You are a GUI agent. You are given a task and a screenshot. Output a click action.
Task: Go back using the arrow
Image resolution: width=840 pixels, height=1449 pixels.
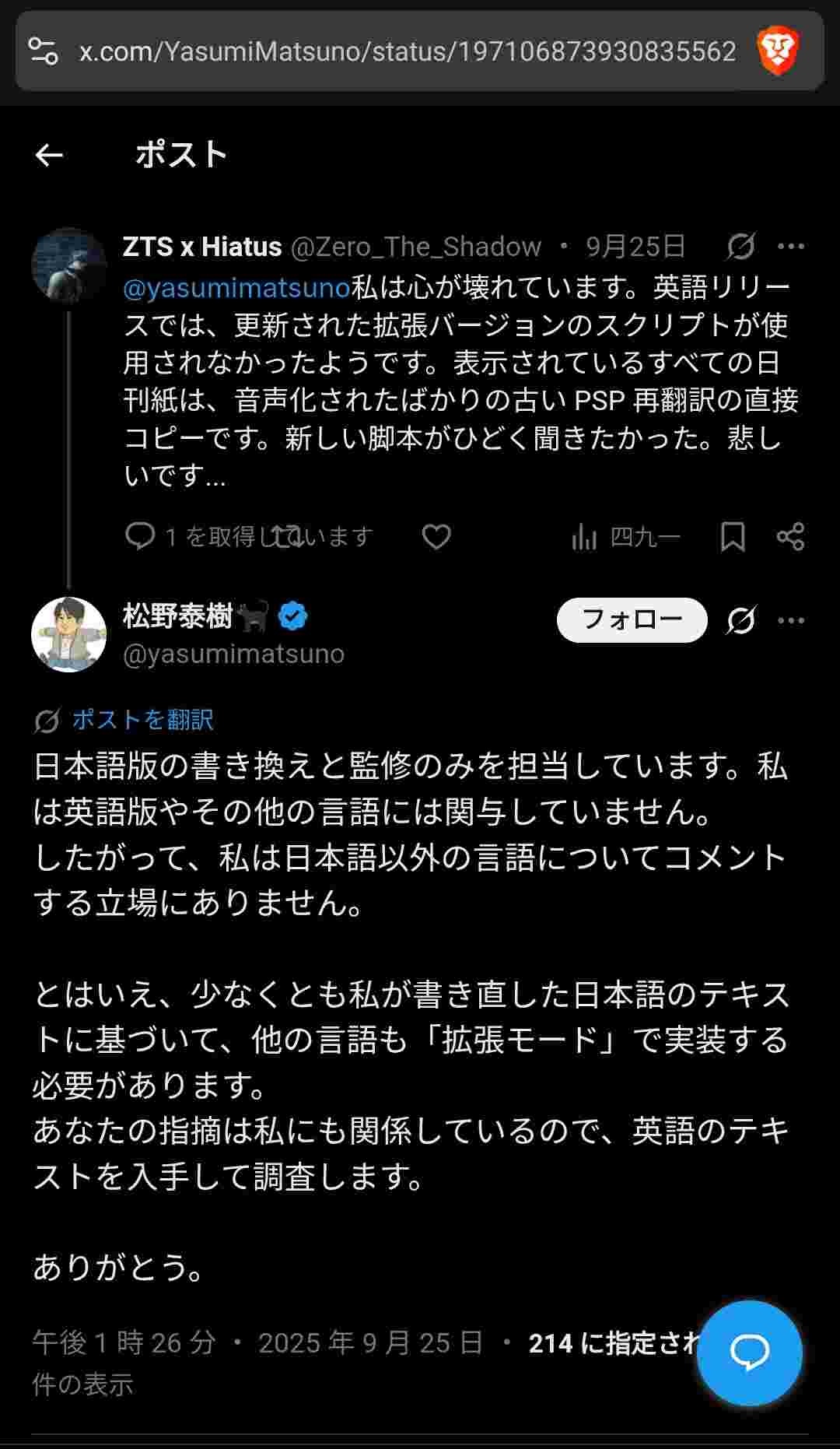(x=49, y=155)
